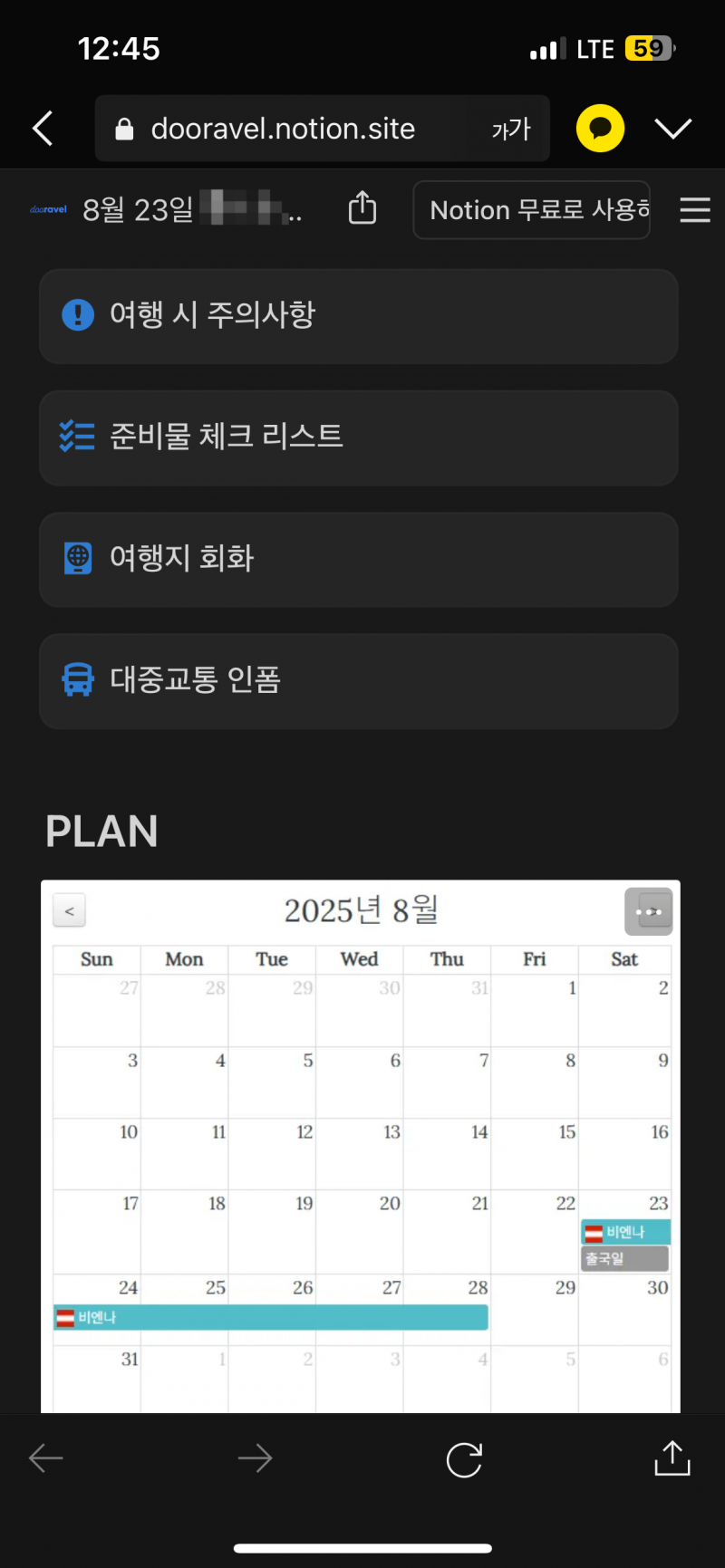Tap the Notion 무료로 사용하기 button
This screenshot has height=1568, width=725.
(x=531, y=210)
